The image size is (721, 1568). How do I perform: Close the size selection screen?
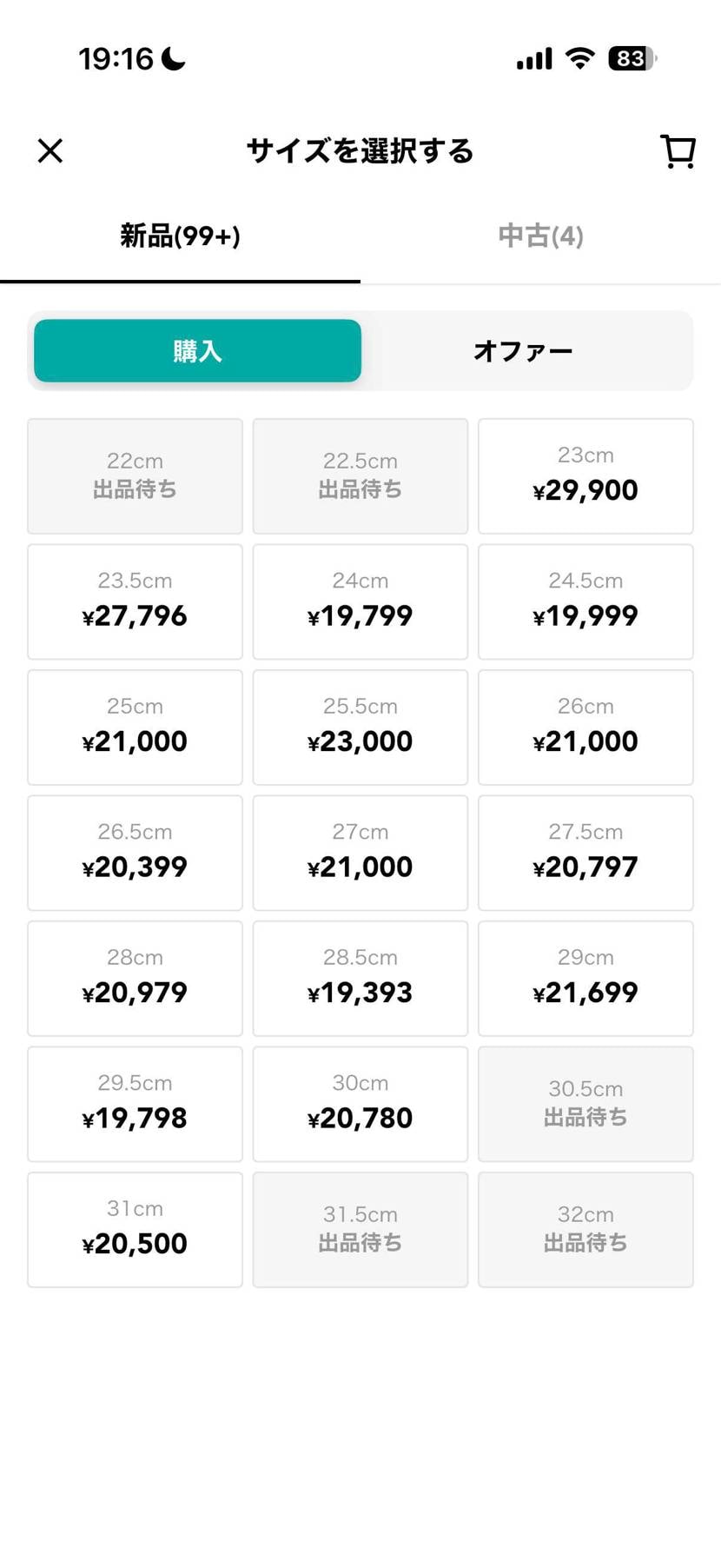[50, 151]
